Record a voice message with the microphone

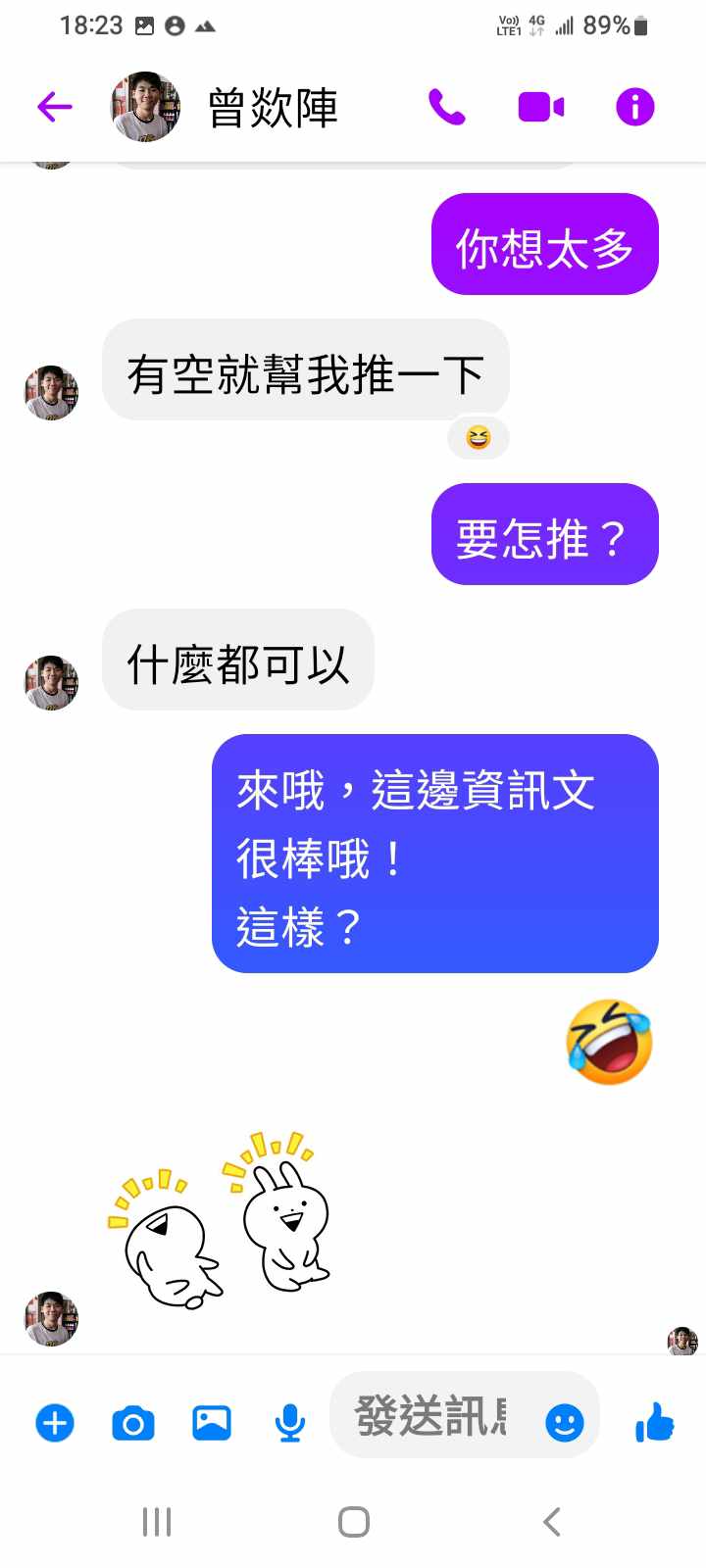tap(289, 1422)
